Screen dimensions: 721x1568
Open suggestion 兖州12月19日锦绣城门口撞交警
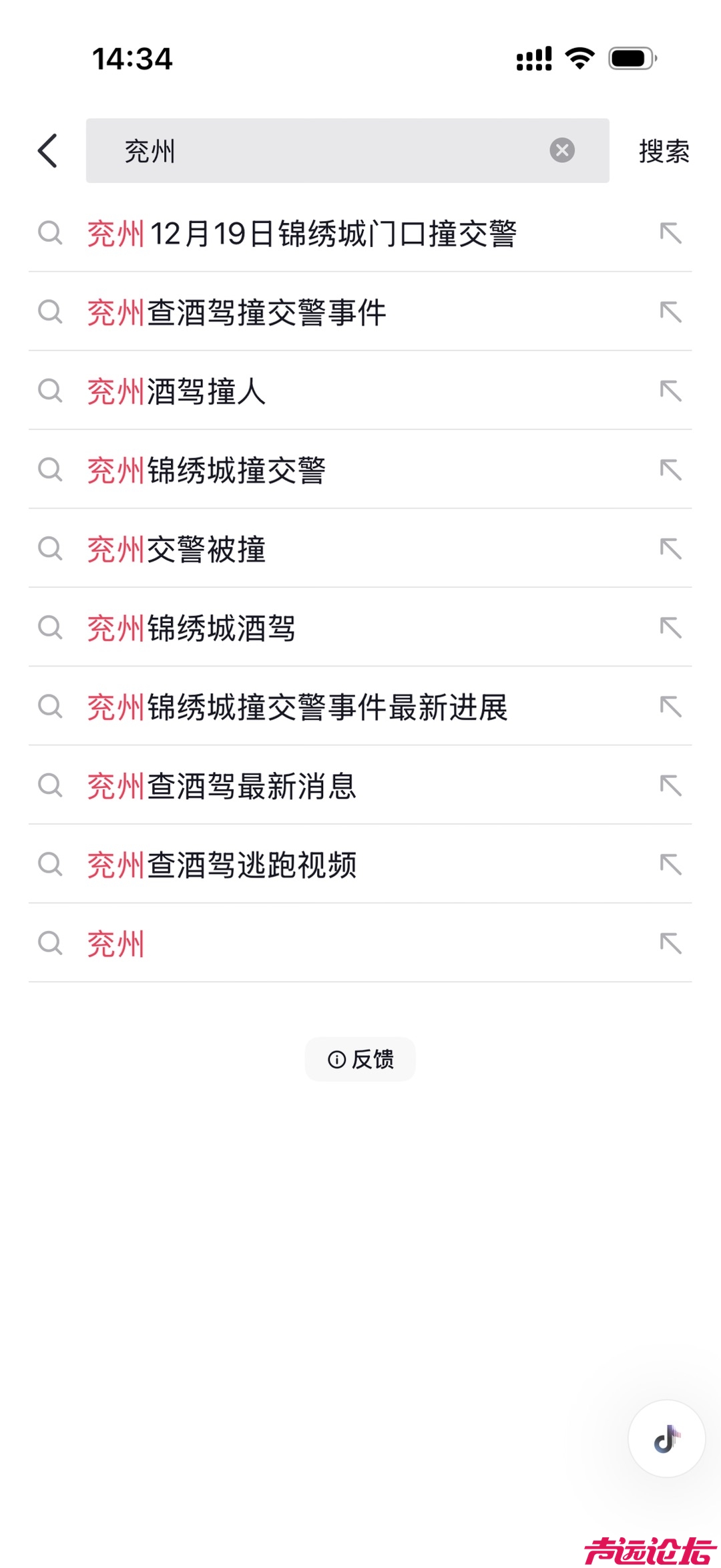click(302, 234)
